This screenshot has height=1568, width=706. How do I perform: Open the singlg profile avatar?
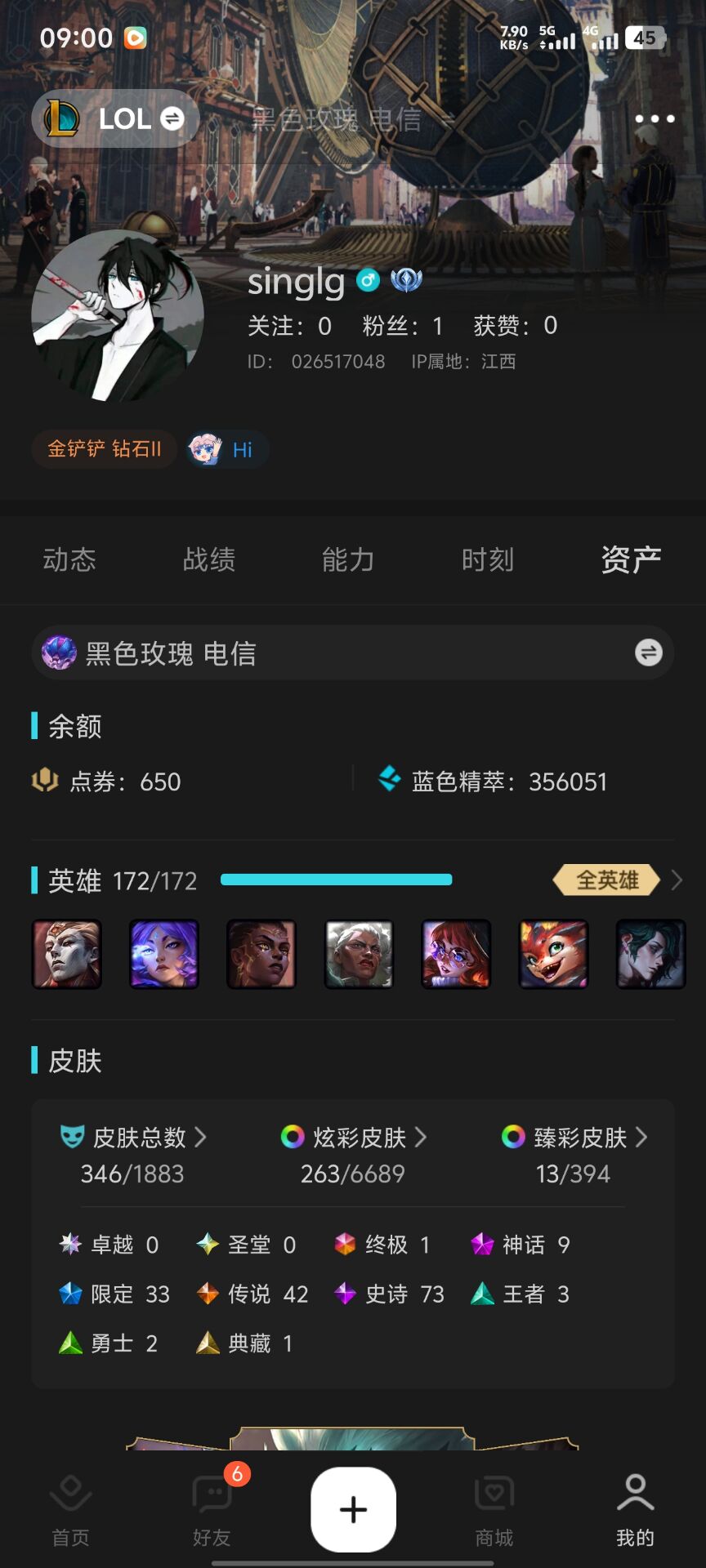(117, 316)
